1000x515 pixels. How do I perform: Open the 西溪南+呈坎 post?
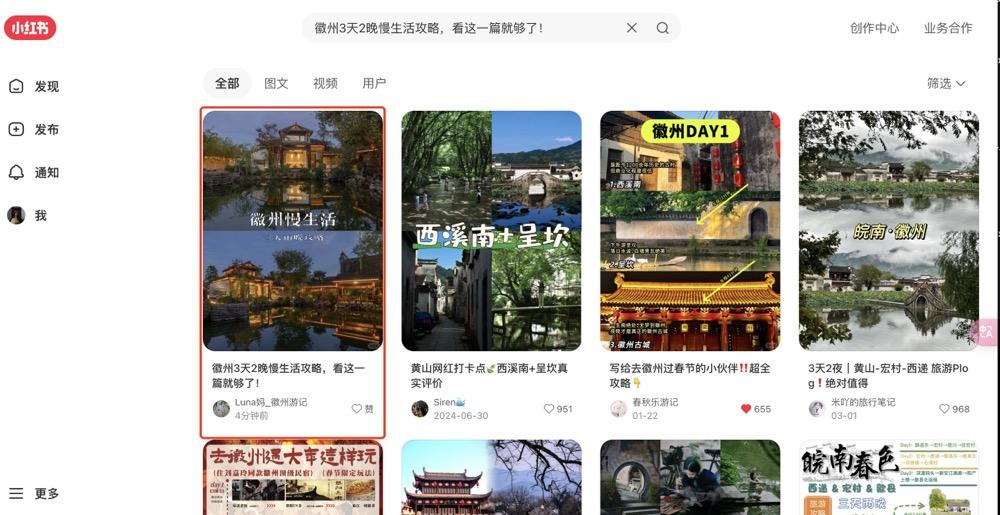[491, 230]
